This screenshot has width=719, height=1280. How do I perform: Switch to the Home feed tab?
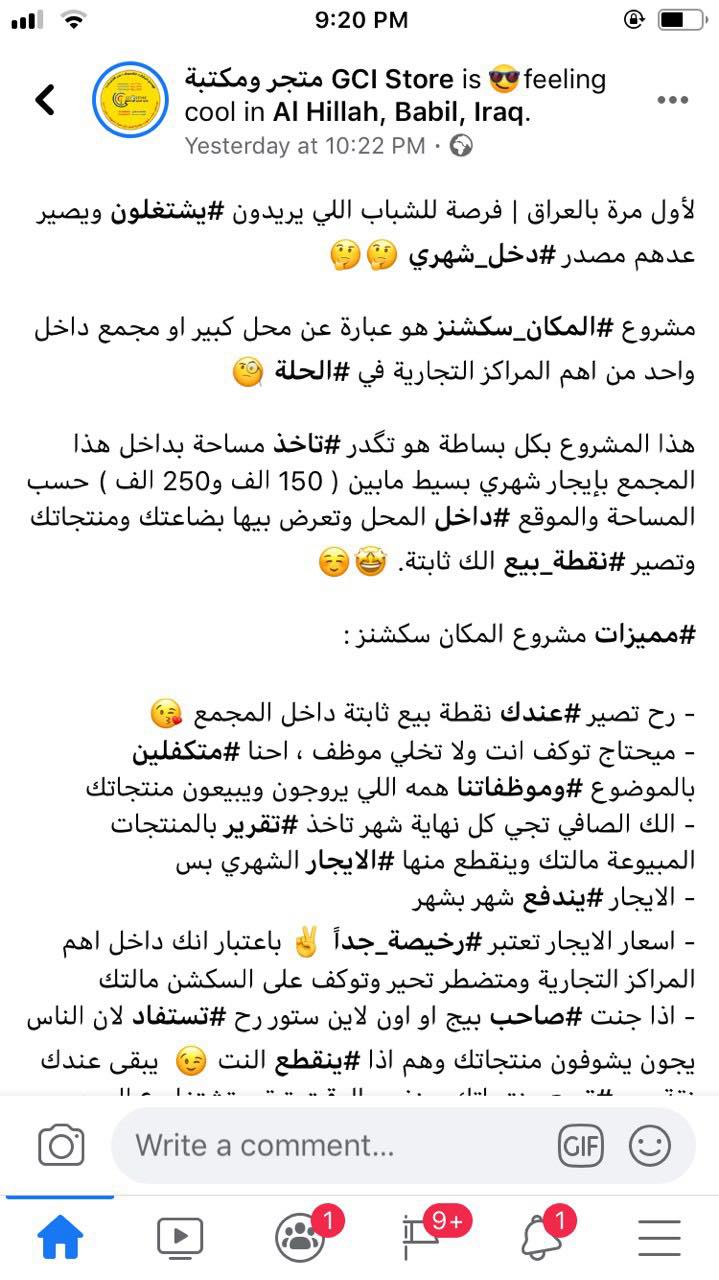click(60, 1238)
